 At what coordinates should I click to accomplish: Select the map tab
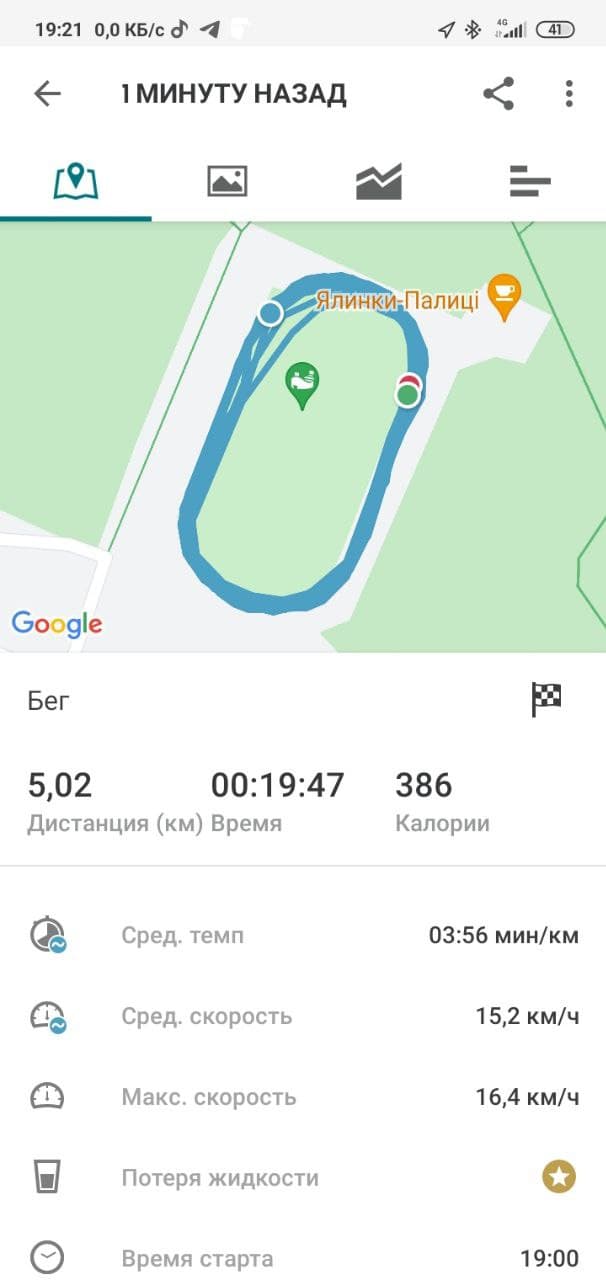76,182
